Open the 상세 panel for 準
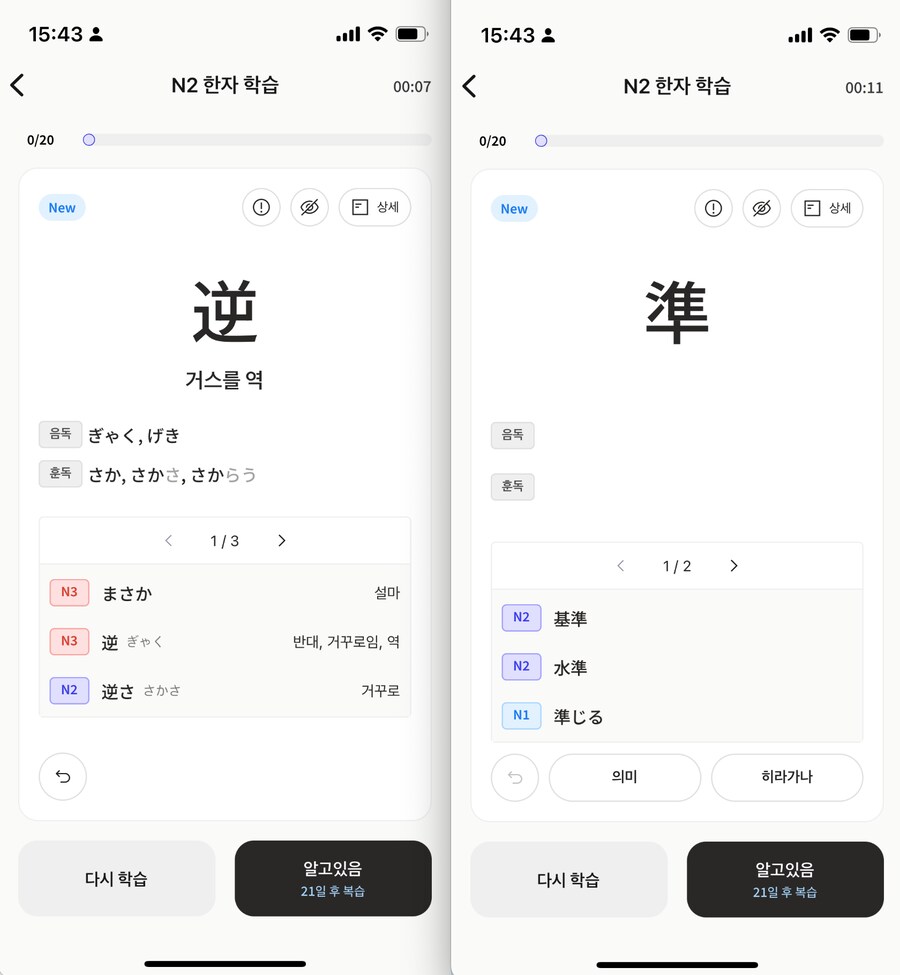Screen dimensions: 900x975 (826, 208)
